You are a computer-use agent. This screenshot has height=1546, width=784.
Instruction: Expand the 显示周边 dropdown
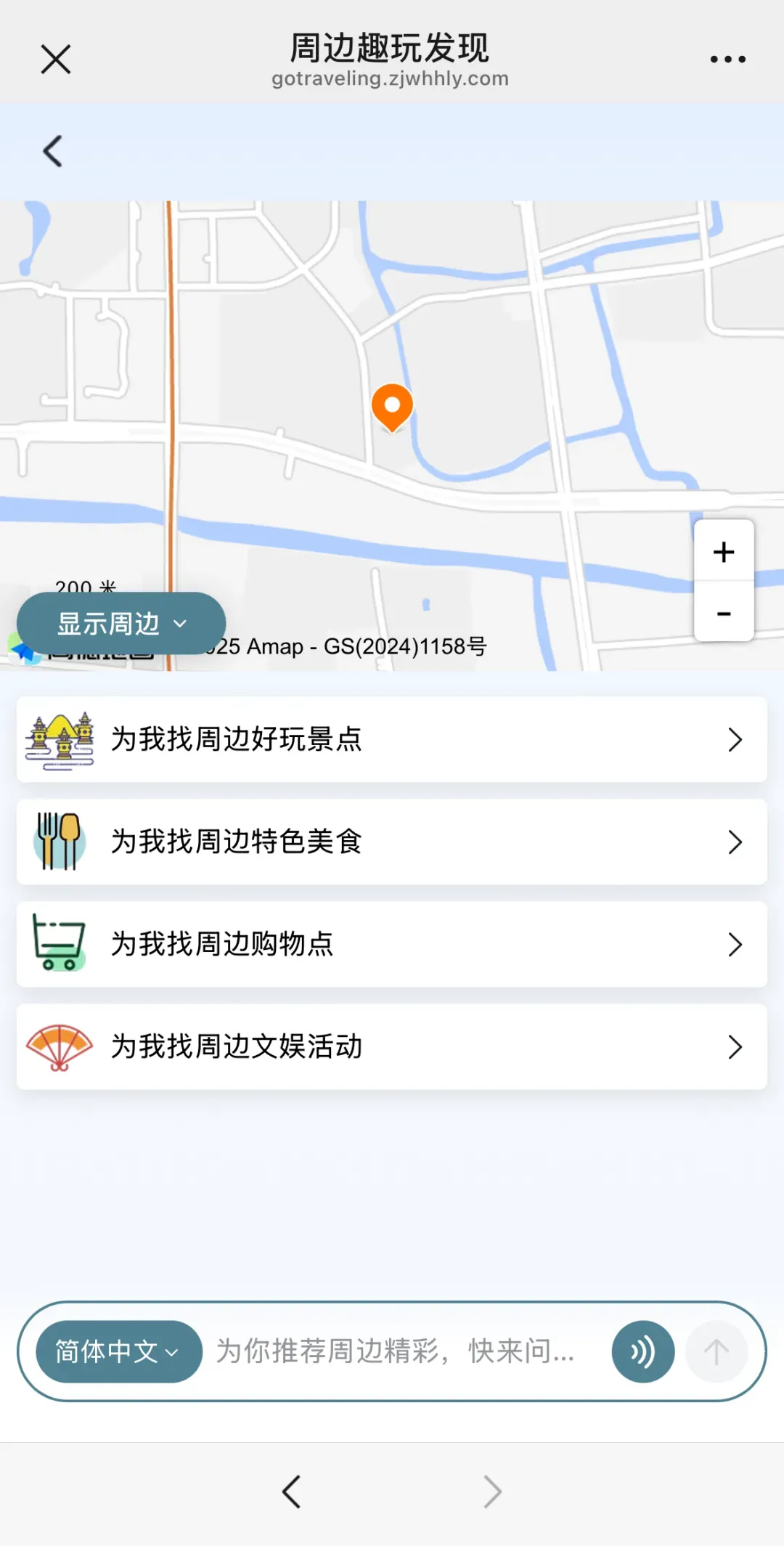(x=121, y=623)
